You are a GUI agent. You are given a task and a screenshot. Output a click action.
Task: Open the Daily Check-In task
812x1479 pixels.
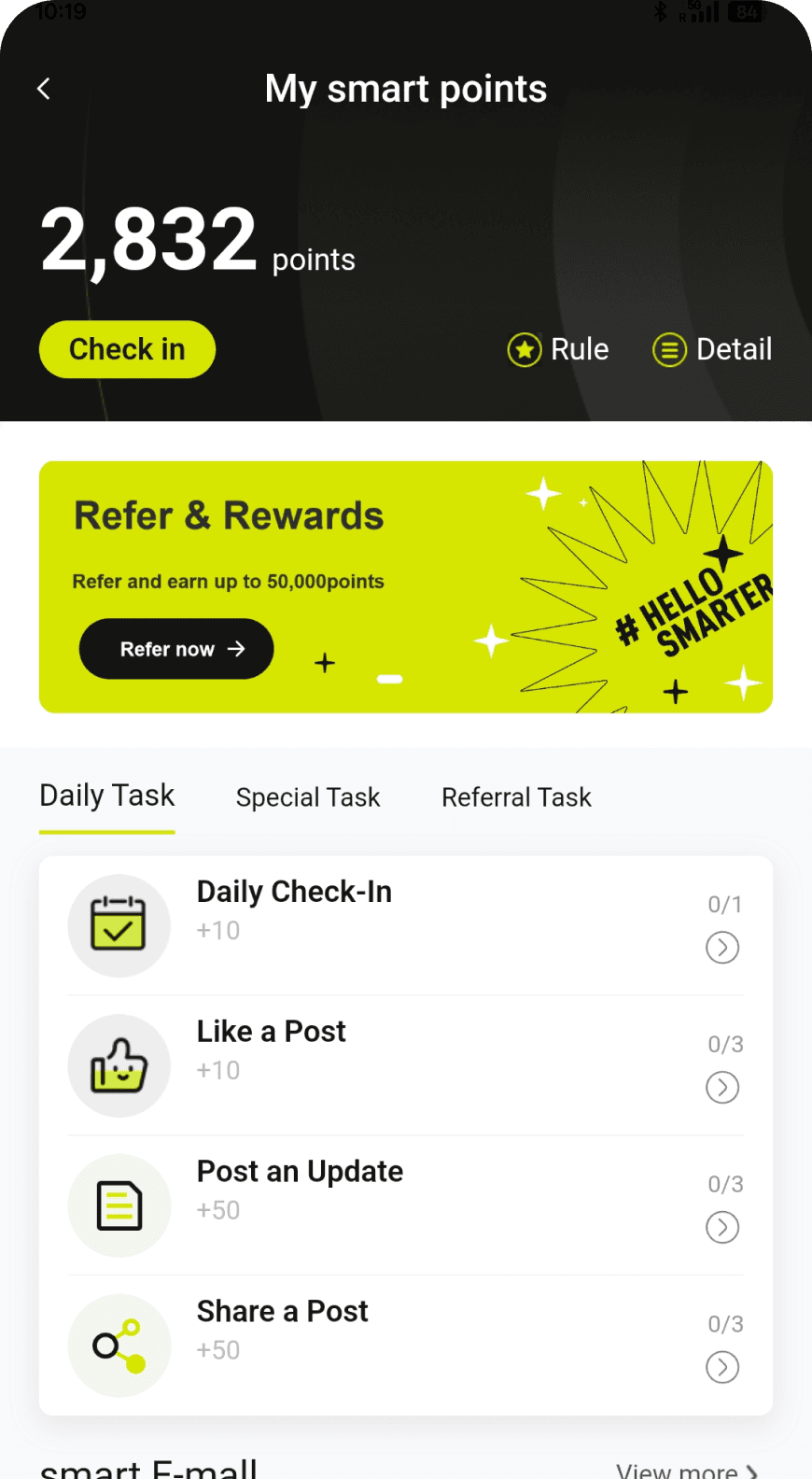pyautogui.click(x=721, y=948)
